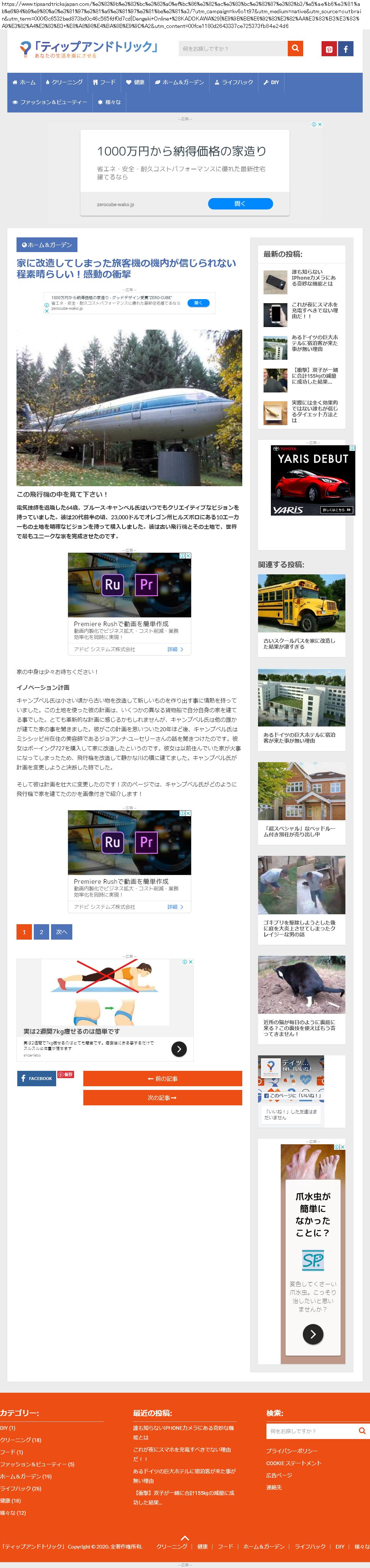This screenshot has height=1568, width=370.
Task: Open 前の記事 previous article button
Action: click(x=162, y=1078)
